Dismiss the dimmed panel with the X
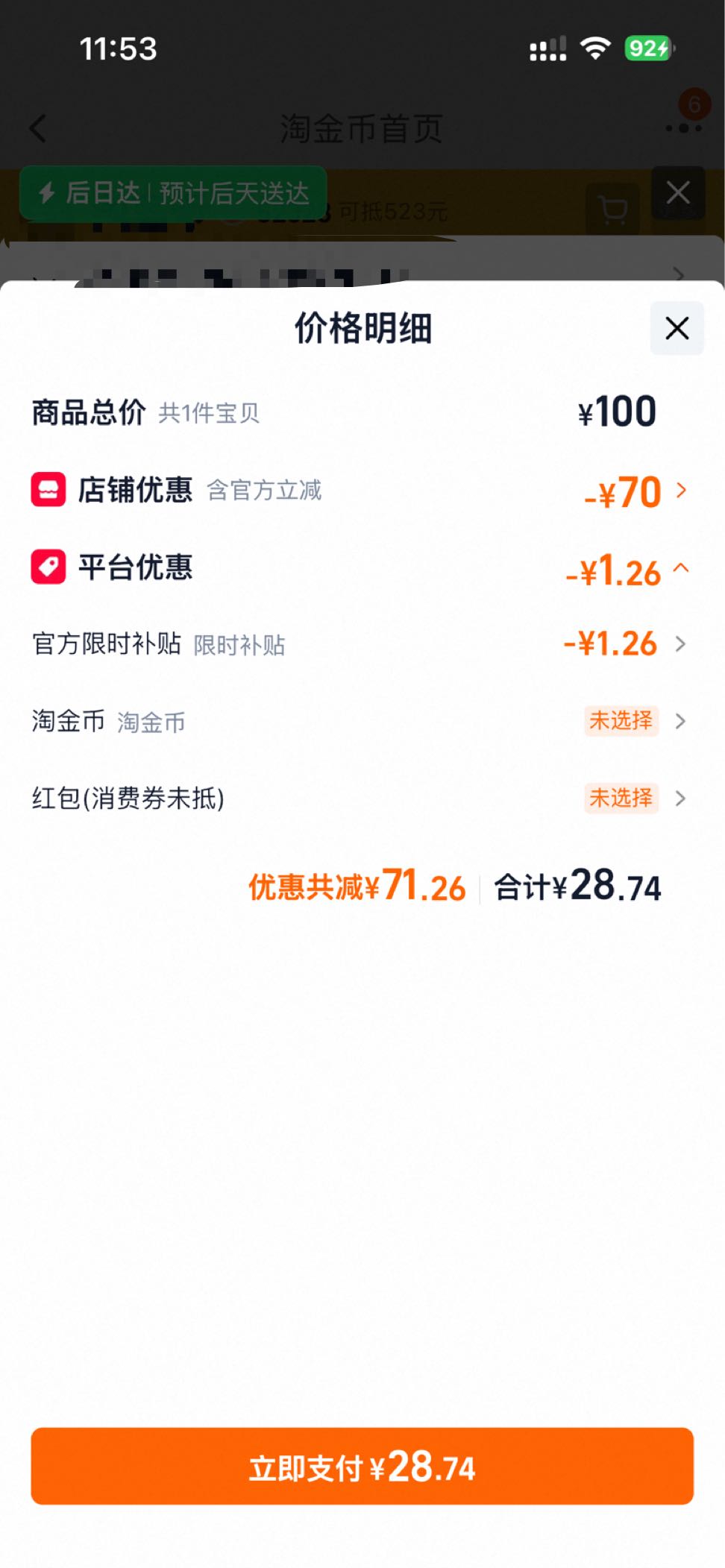Screen dimensions: 725x1568 pos(677,193)
